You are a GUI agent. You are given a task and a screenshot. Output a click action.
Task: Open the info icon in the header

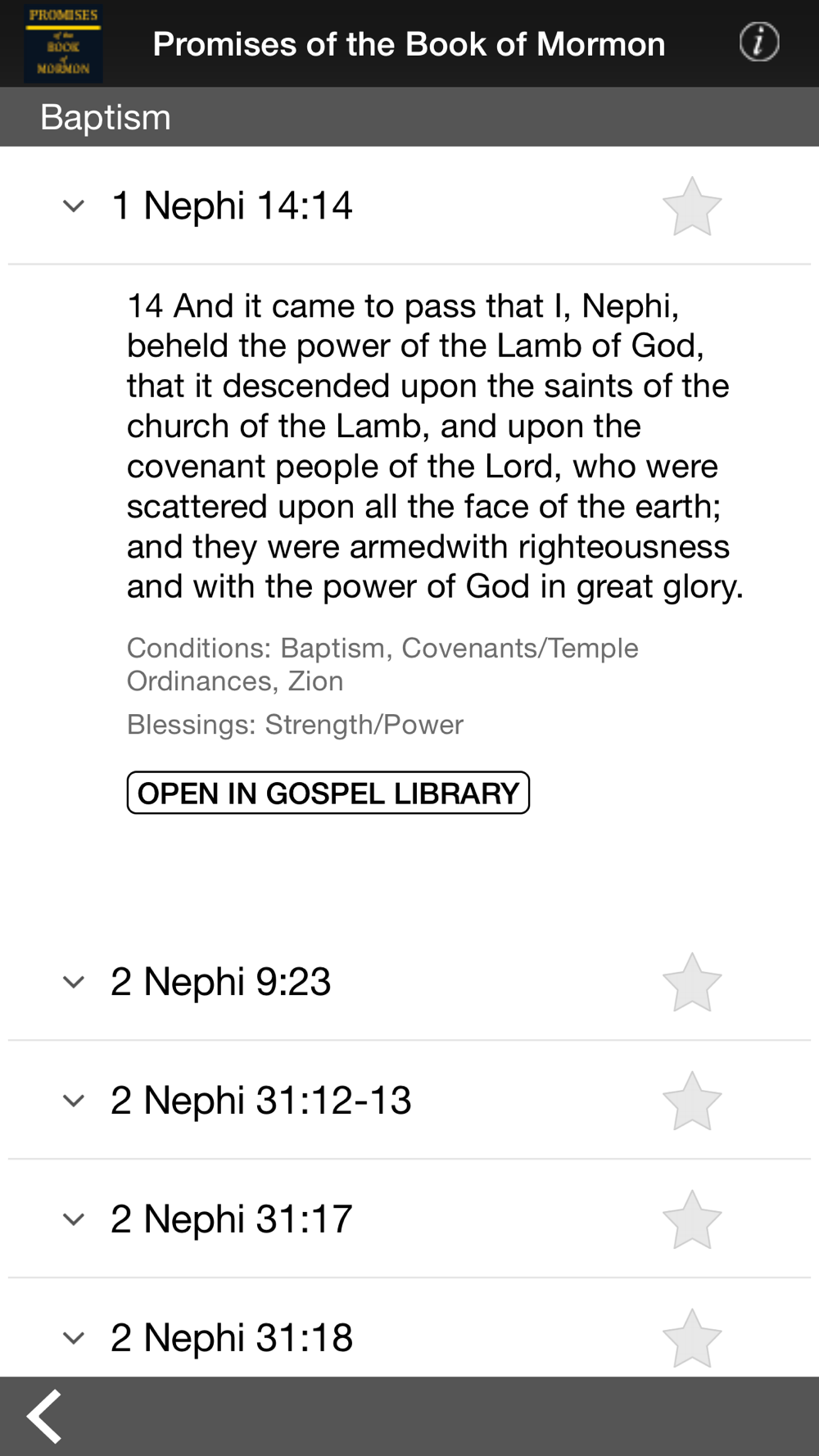(x=759, y=43)
